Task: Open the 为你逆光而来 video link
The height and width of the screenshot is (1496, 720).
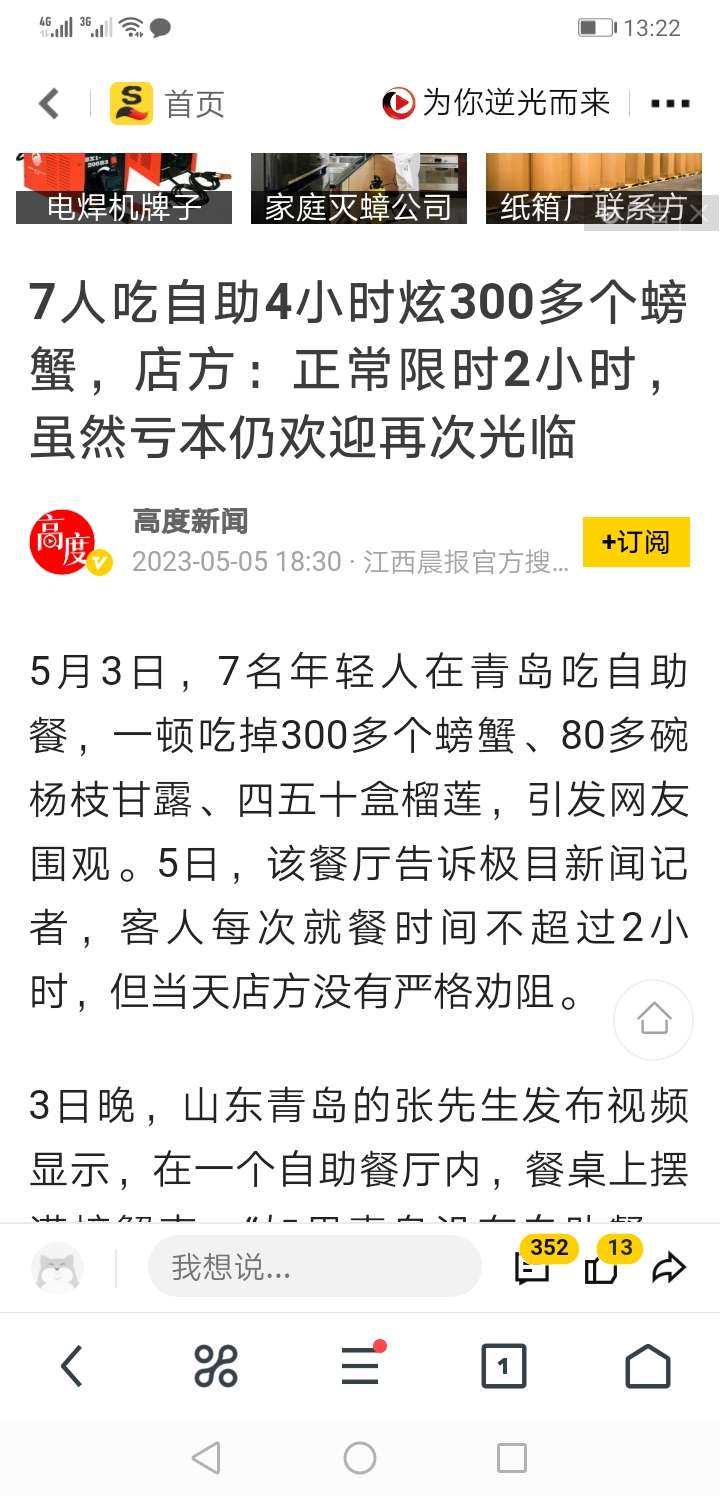Action: 497,102
